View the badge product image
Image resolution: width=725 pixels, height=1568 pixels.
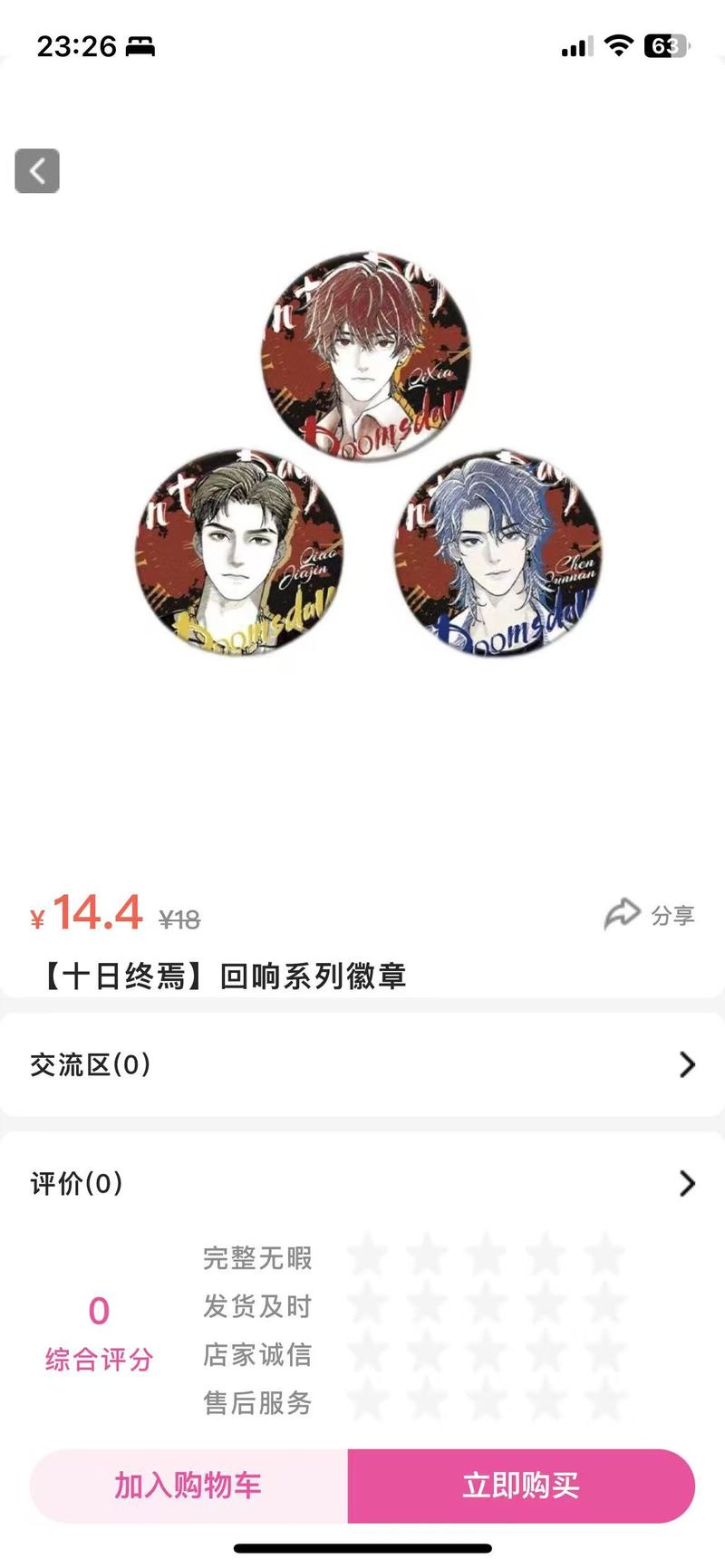367,453
